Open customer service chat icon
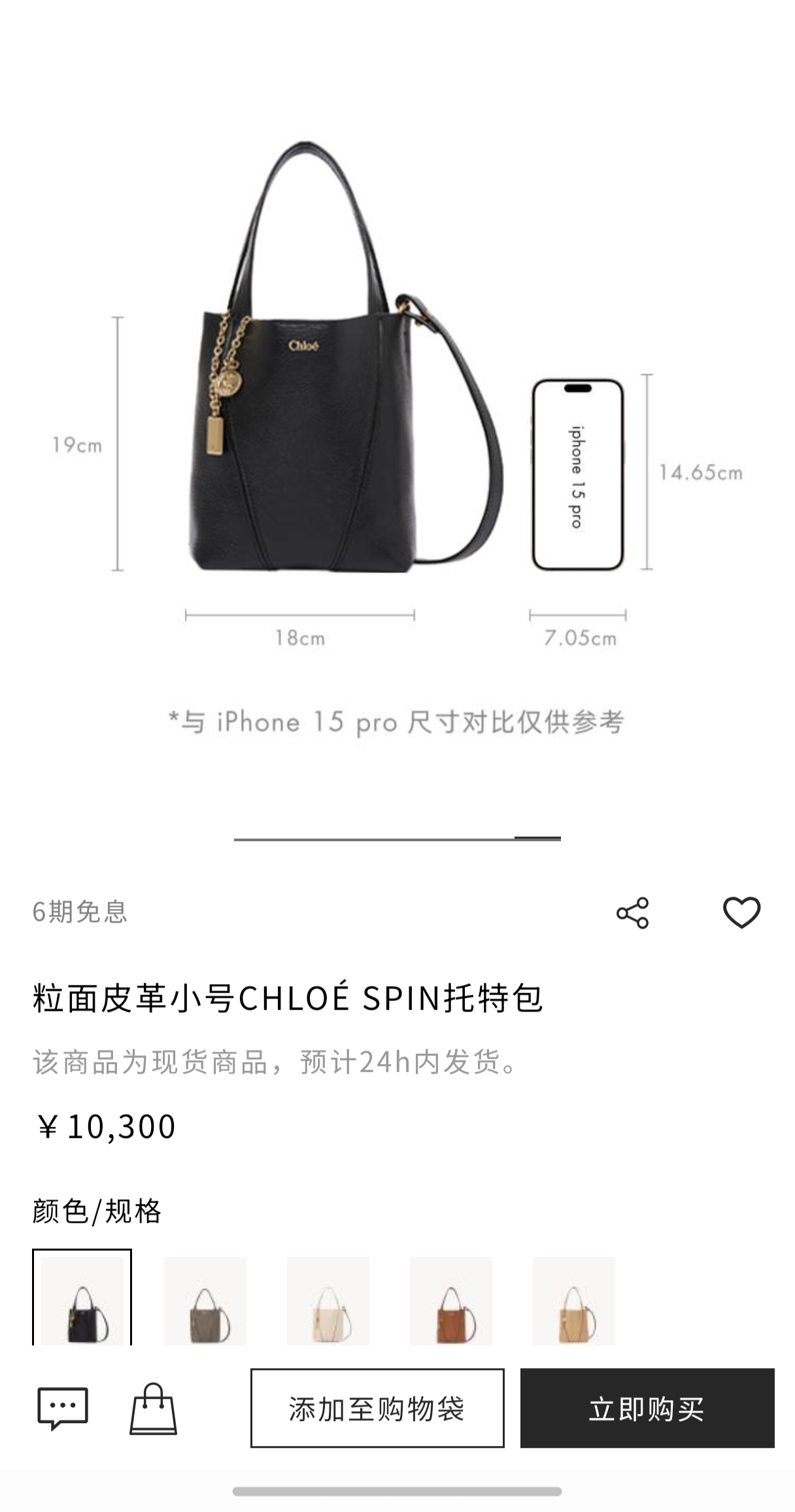 (x=63, y=1409)
